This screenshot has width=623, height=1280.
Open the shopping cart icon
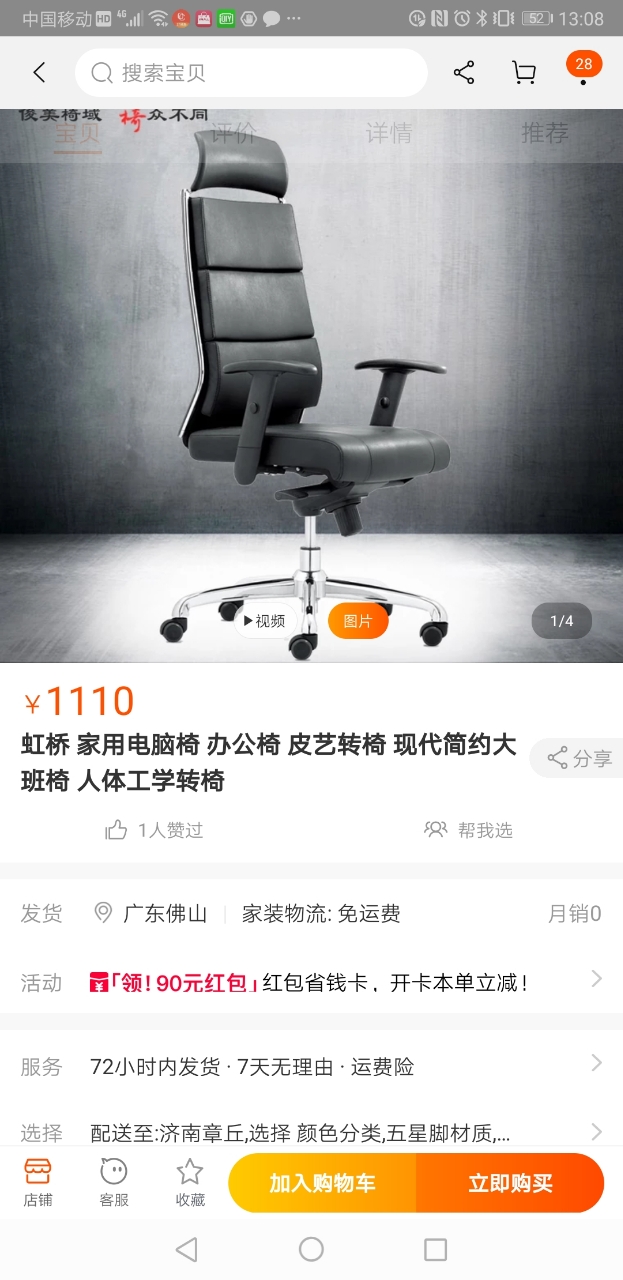pos(523,73)
